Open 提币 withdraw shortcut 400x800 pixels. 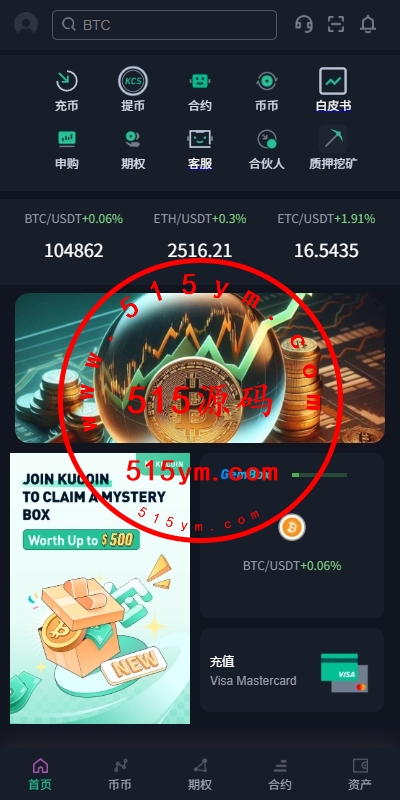[133, 90]
